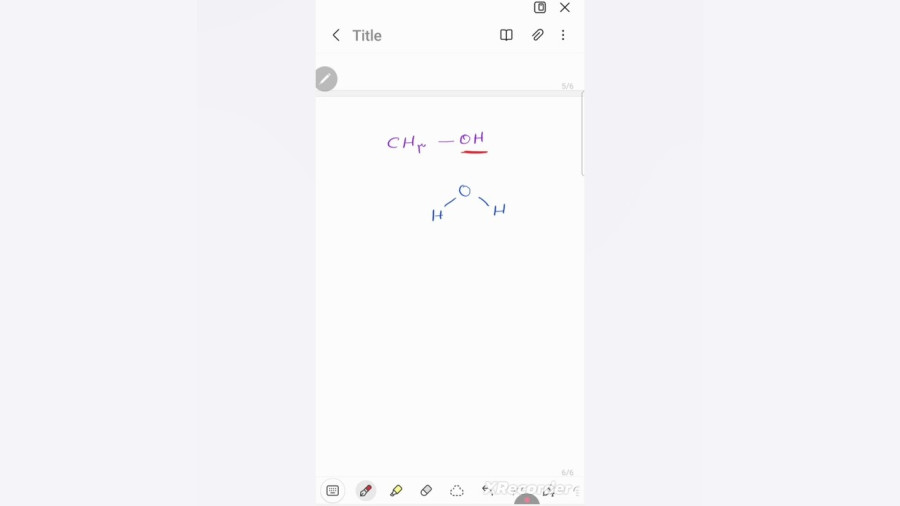
Task: Attach a file with the paperclip
Action: point(537,35)
